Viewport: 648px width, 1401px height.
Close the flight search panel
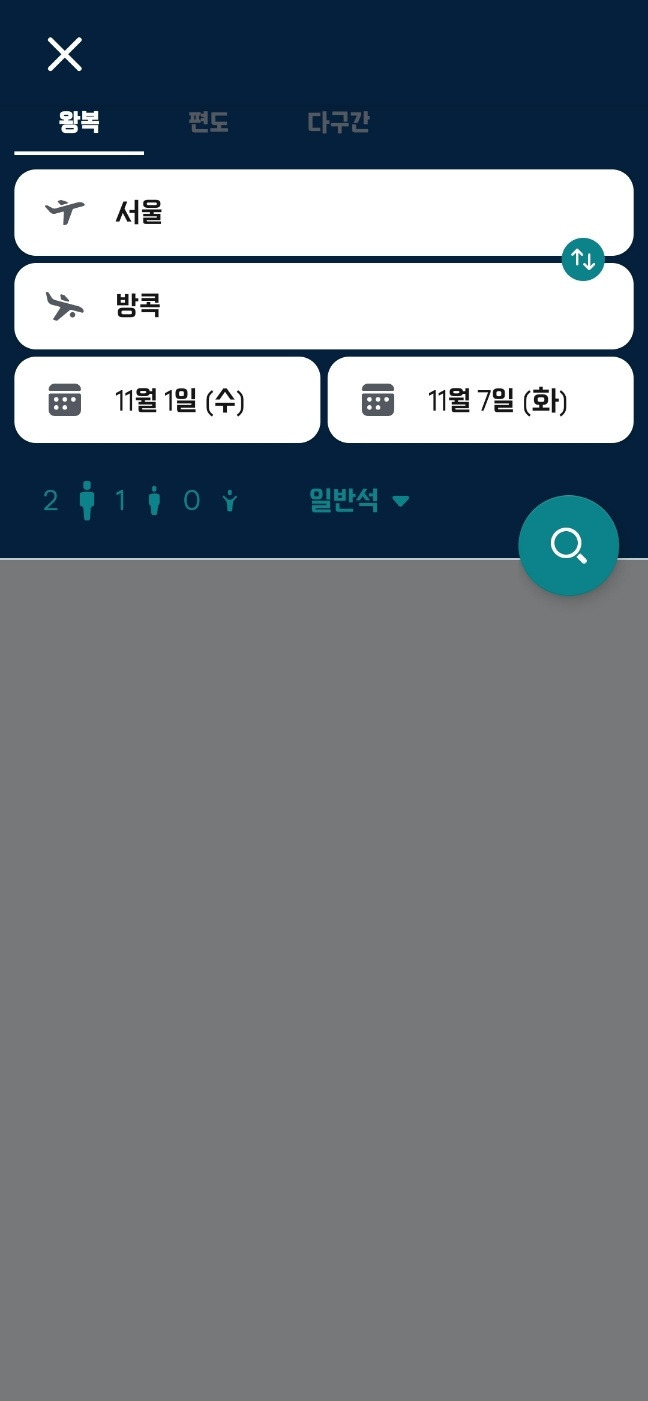65,54
